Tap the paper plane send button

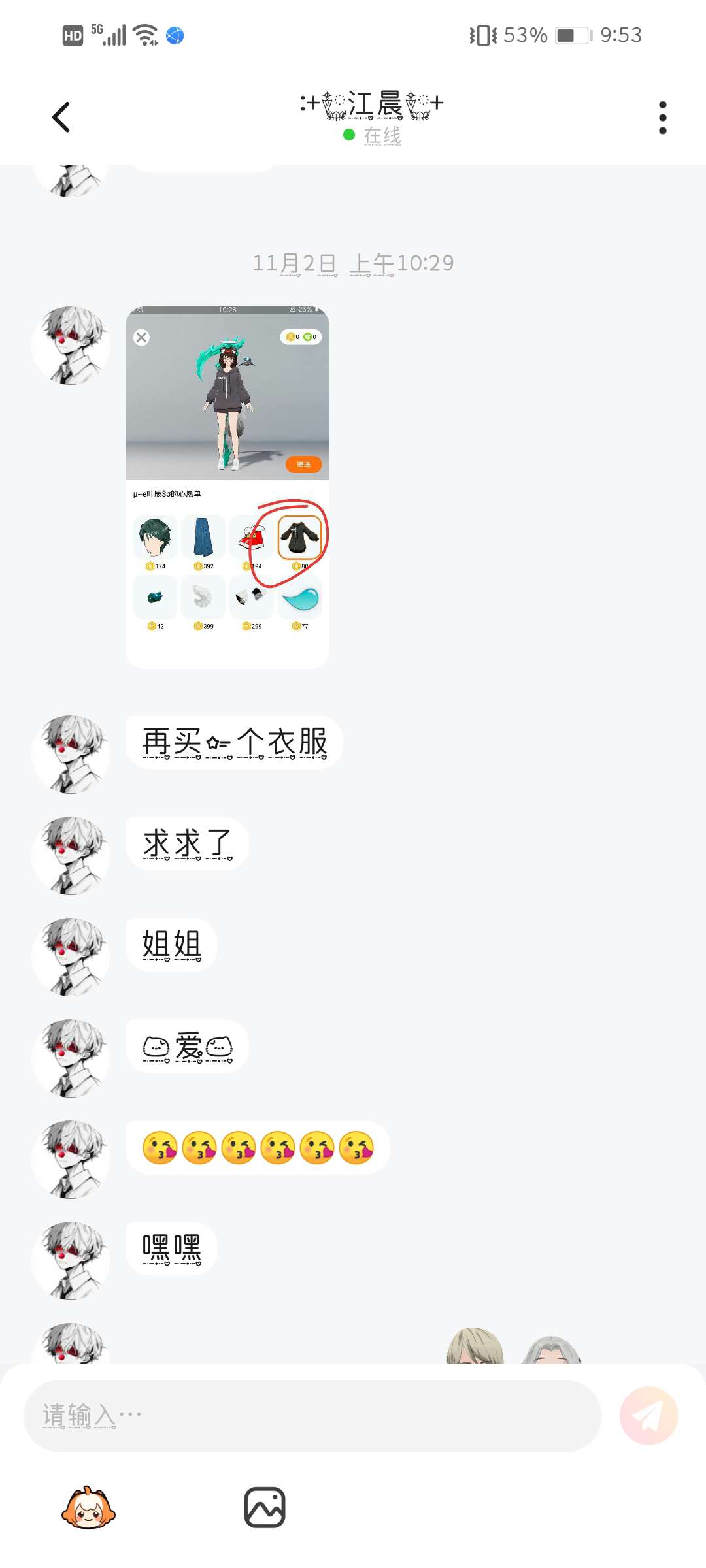(648, 1416)
